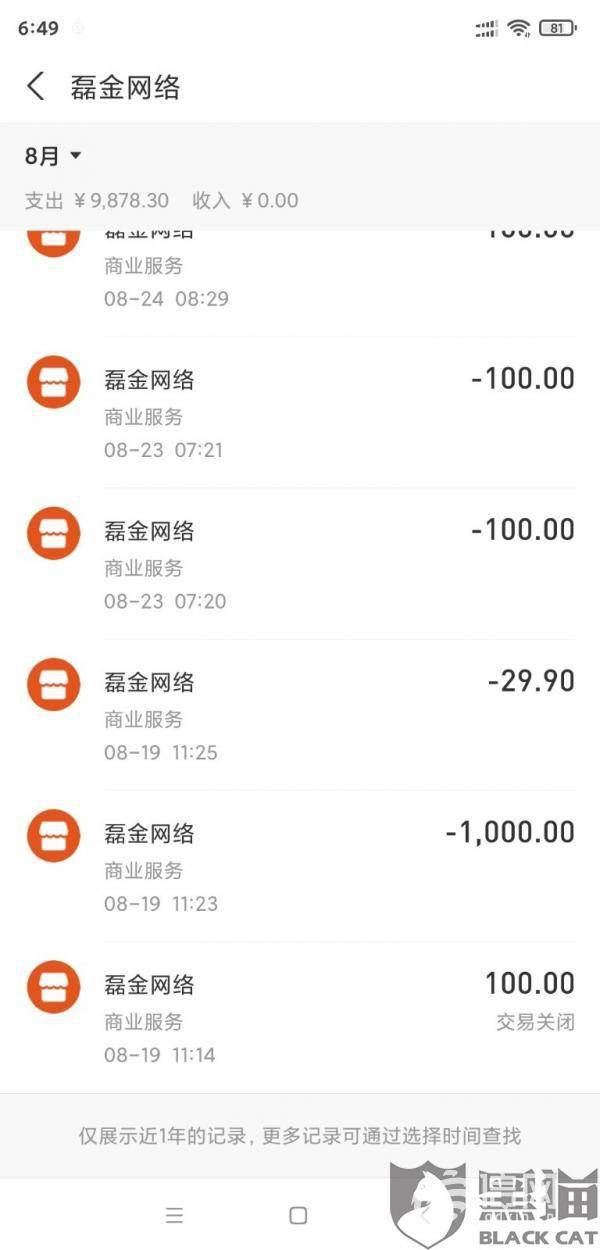Open the 8月 month selector
This screenshot has width=600, height=1250.
53,156
